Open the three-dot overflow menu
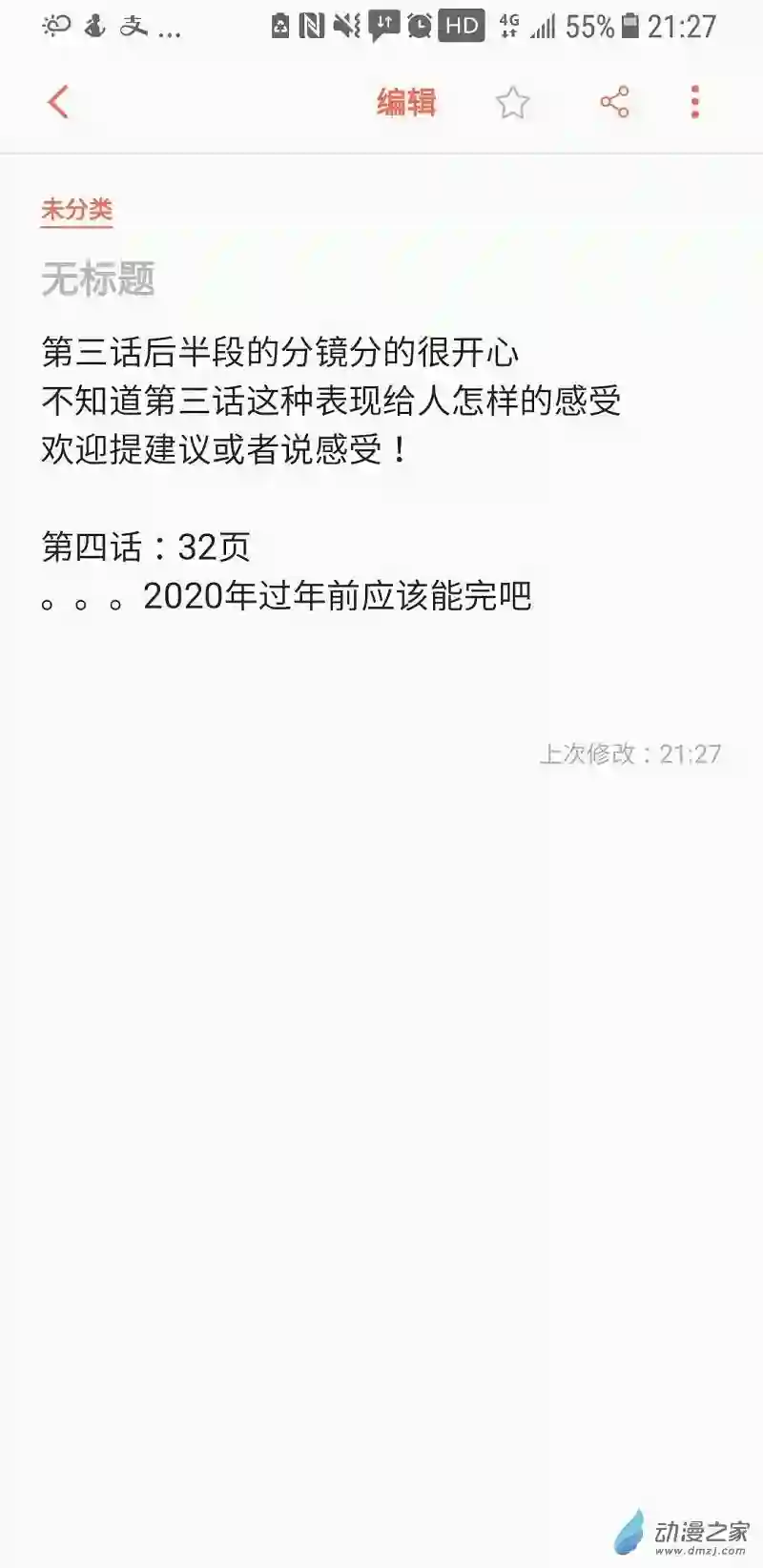Viewport: 763px width, 1568px height. (x=695, y=101)
